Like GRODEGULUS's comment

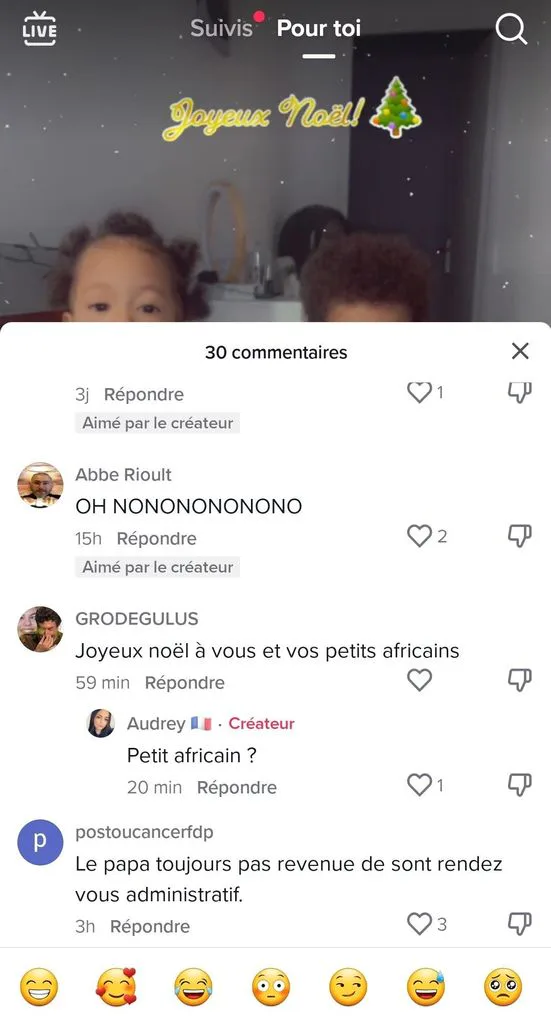coord(419,680)
